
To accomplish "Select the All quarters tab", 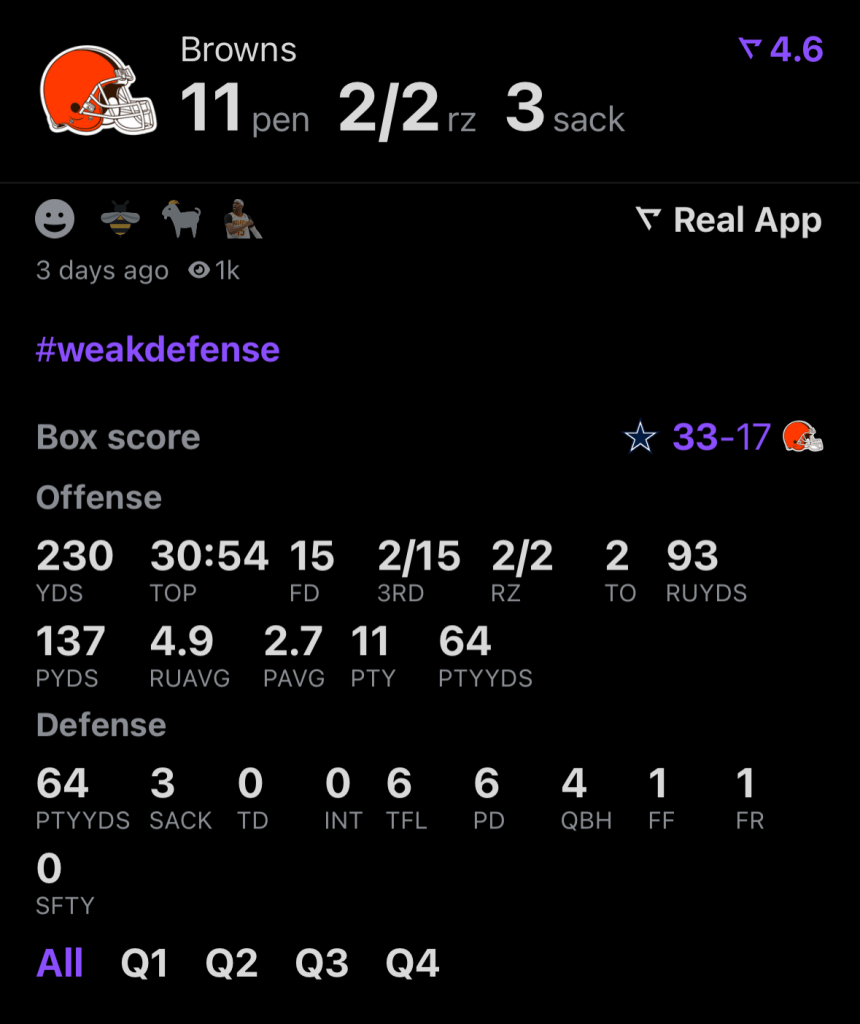I will (60, 964).
